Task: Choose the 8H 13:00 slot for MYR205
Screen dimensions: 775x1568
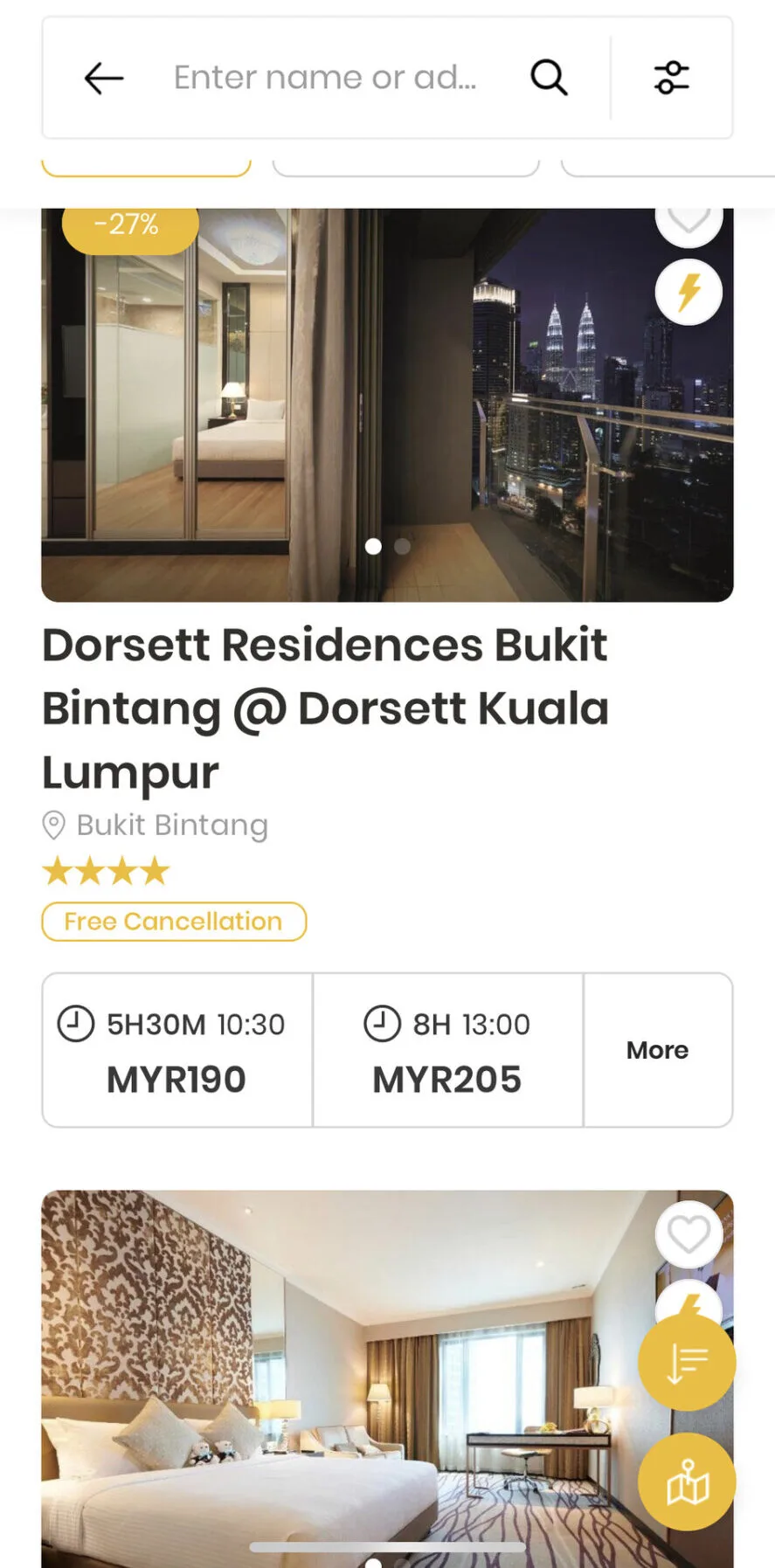Action: tap(447, 1050)
